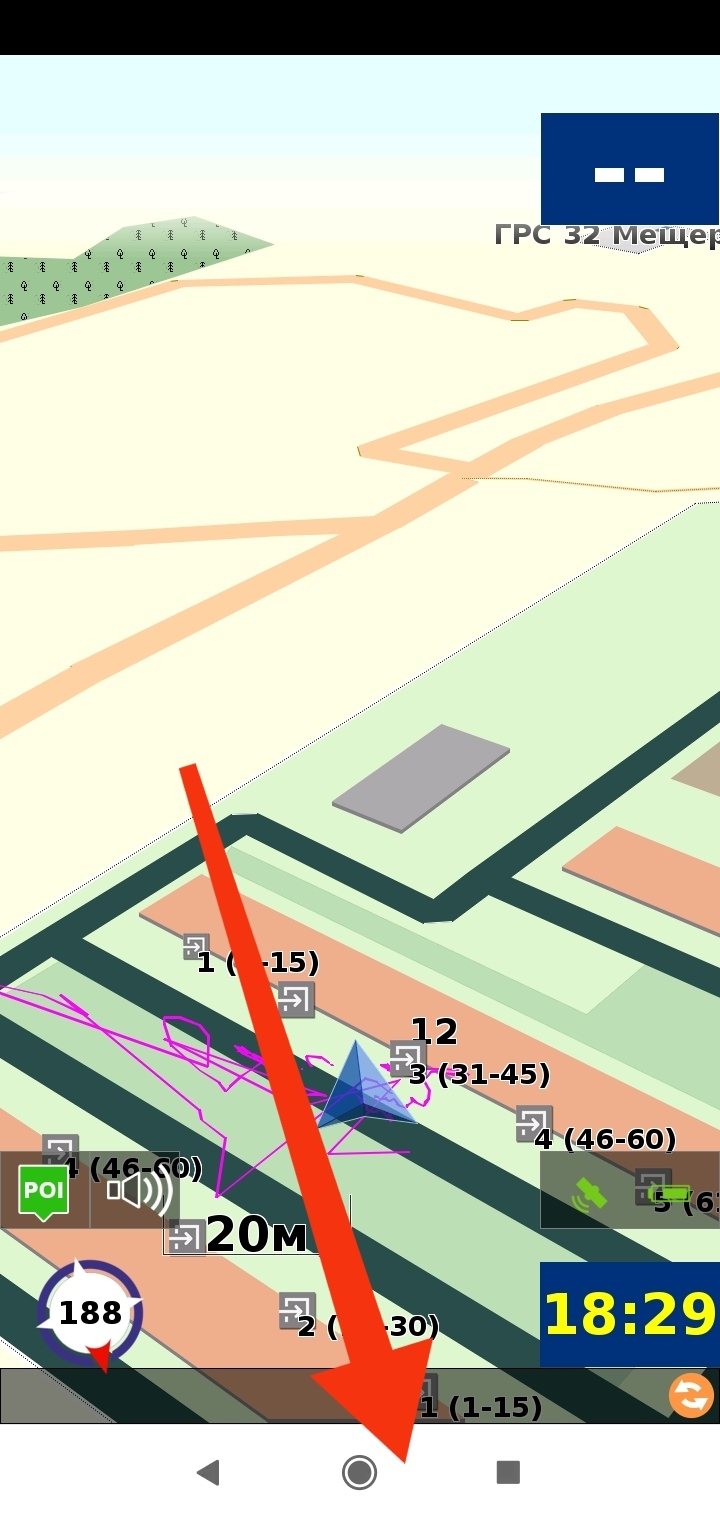Go back with the system back button
The image size is (720, 1520).
(208, 1472)
